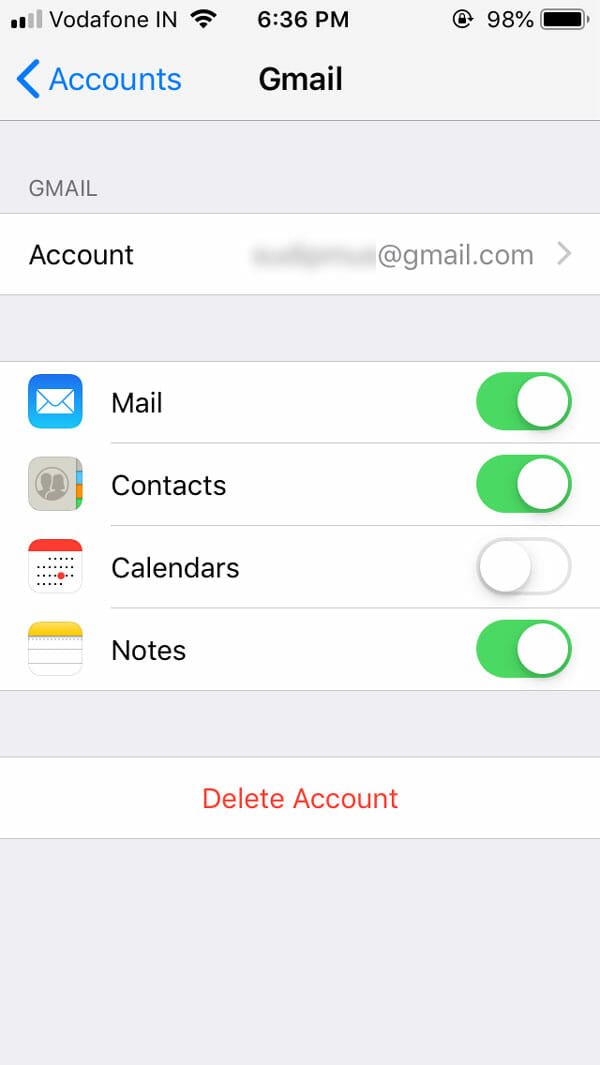Switch off Notes syncing
The image size is (600, 1065).
(523, 649)
